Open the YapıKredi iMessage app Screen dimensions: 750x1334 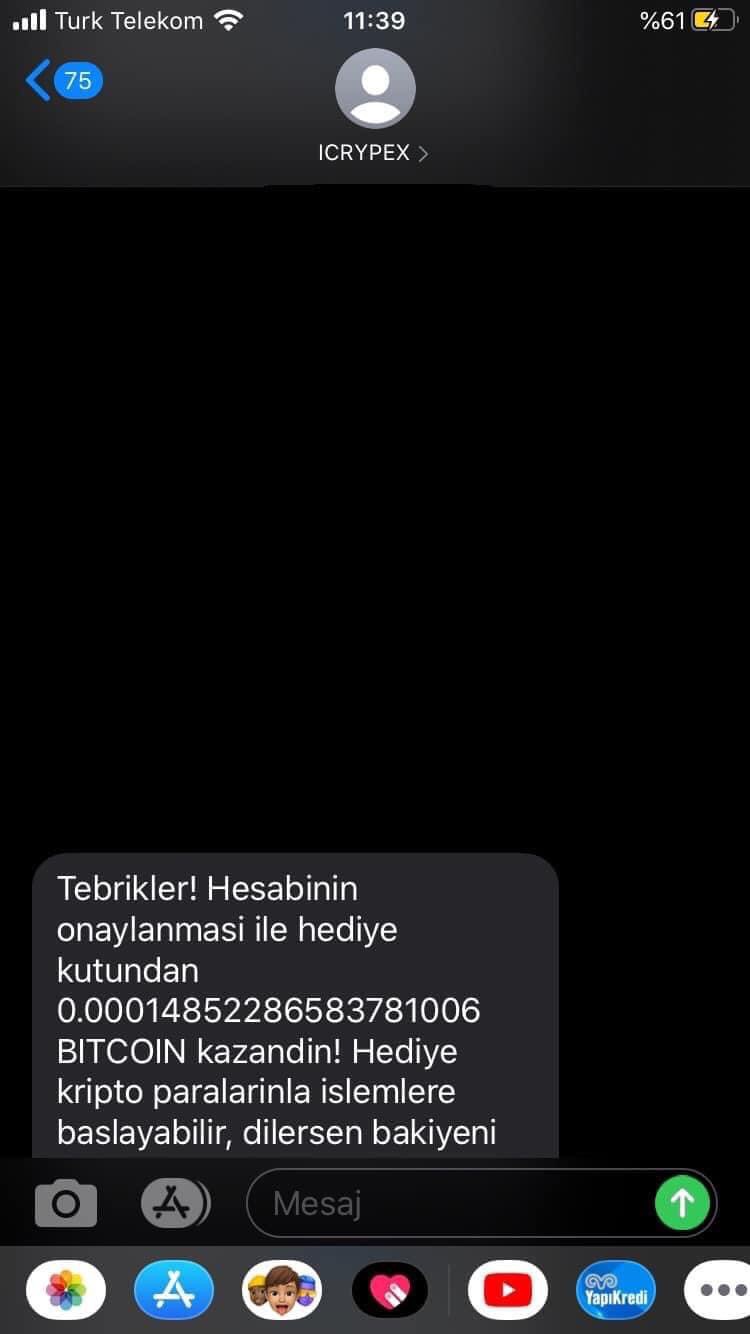616,1290
